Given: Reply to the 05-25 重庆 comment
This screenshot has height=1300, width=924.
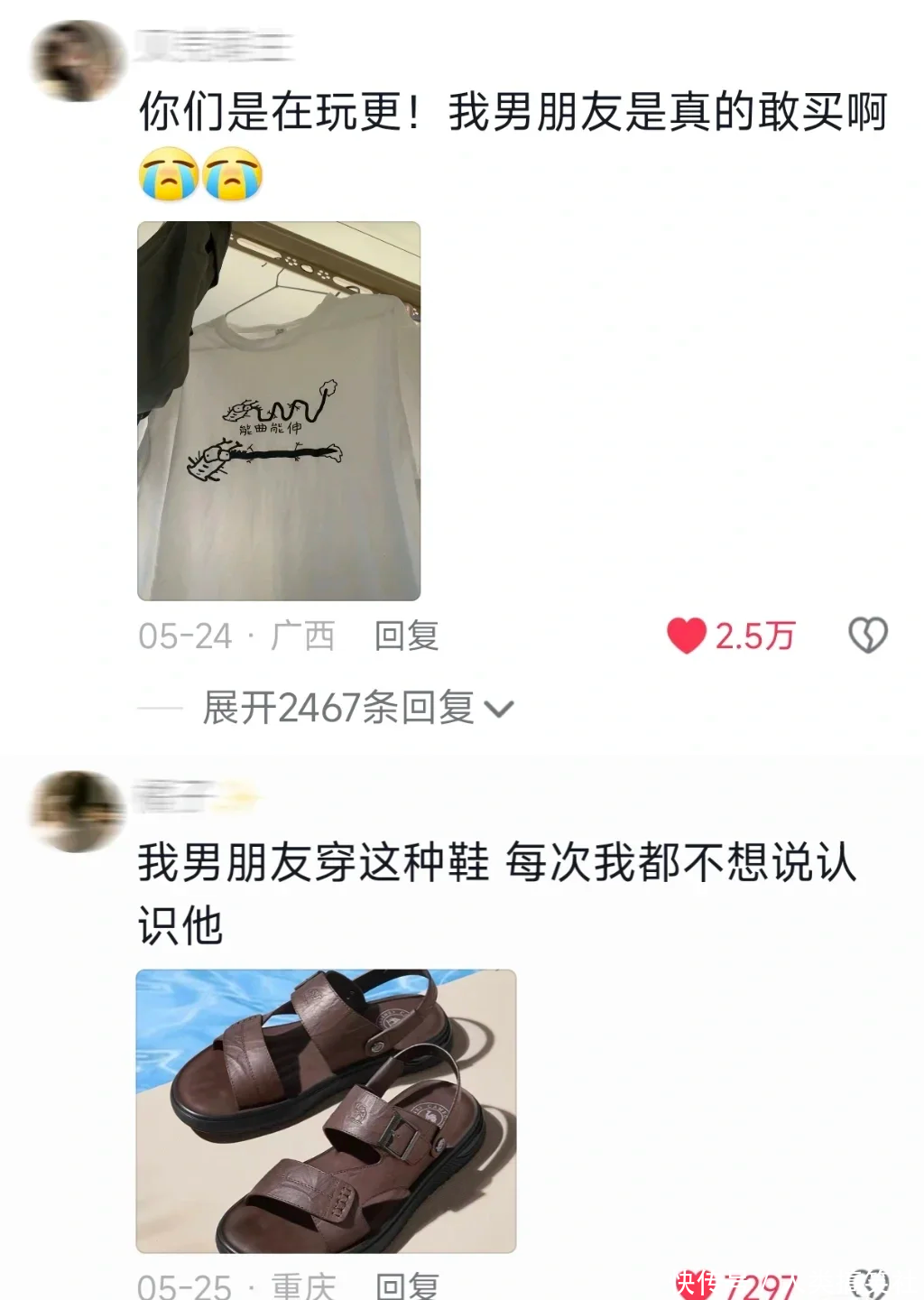Looking at the screenshot, I should click(x=406, y=1286).
